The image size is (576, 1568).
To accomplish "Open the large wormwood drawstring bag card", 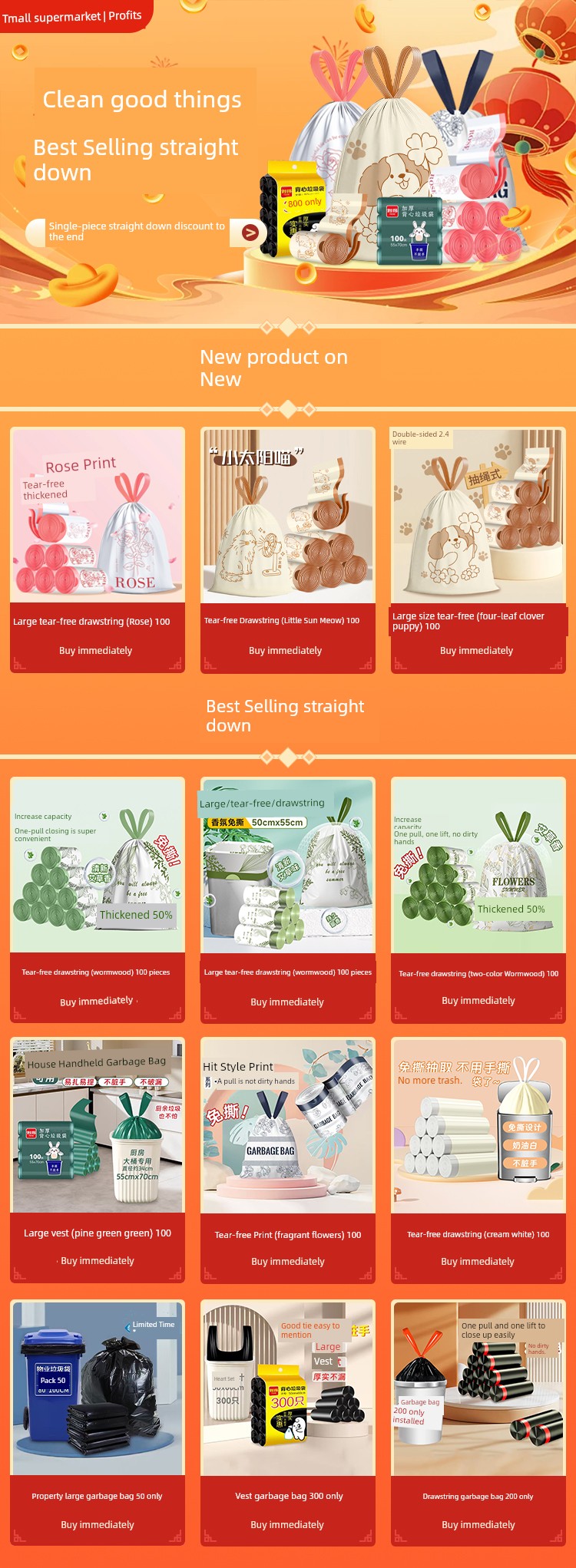I will point(288,866).
